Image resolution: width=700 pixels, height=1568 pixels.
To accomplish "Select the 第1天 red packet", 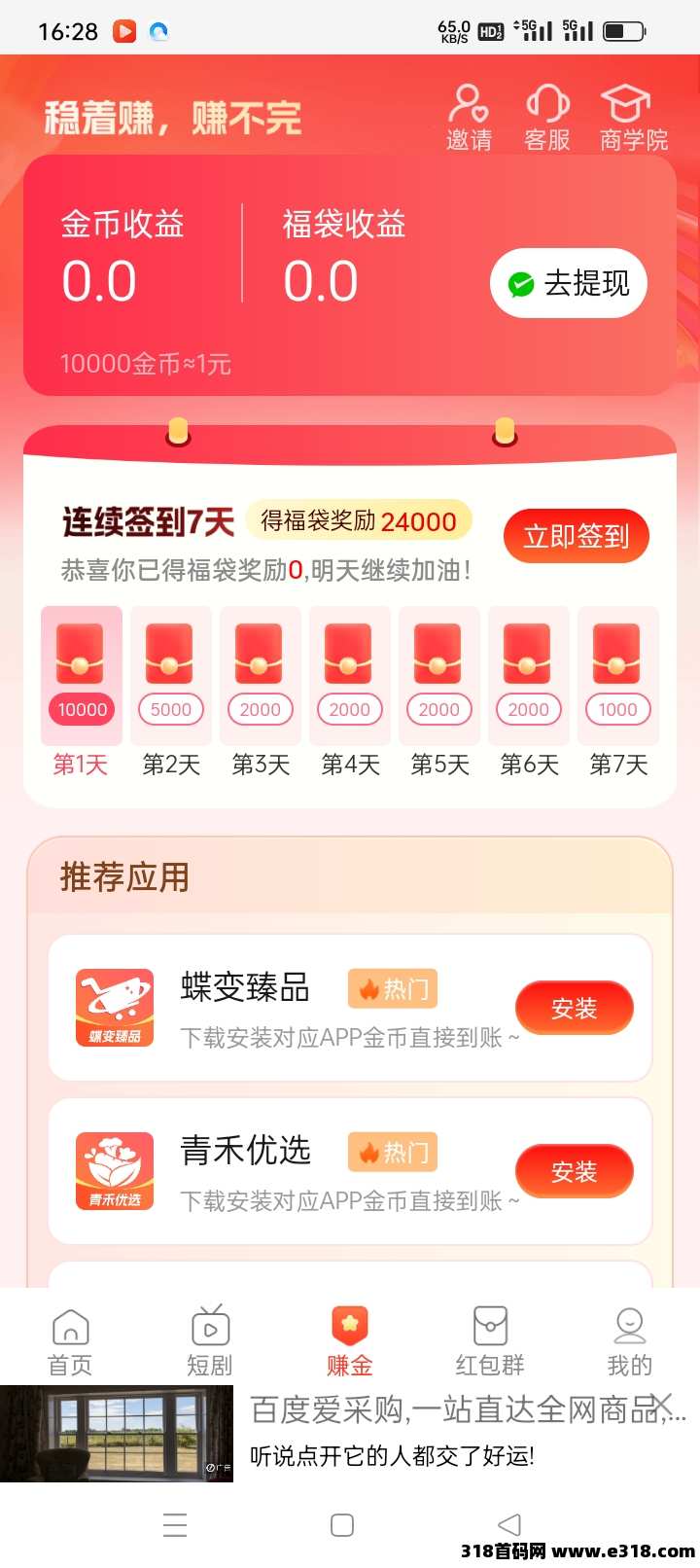I will click(81, 691).
